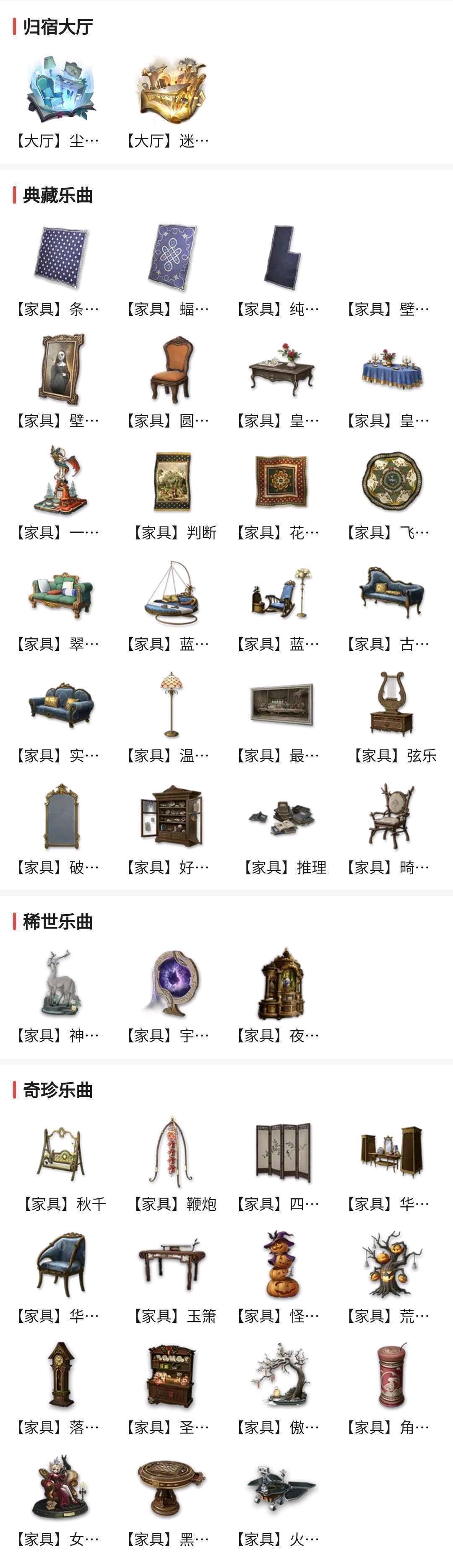Open the swing item 【家具】秋千
453x1568 pixels.
[x=60, y=1152]
